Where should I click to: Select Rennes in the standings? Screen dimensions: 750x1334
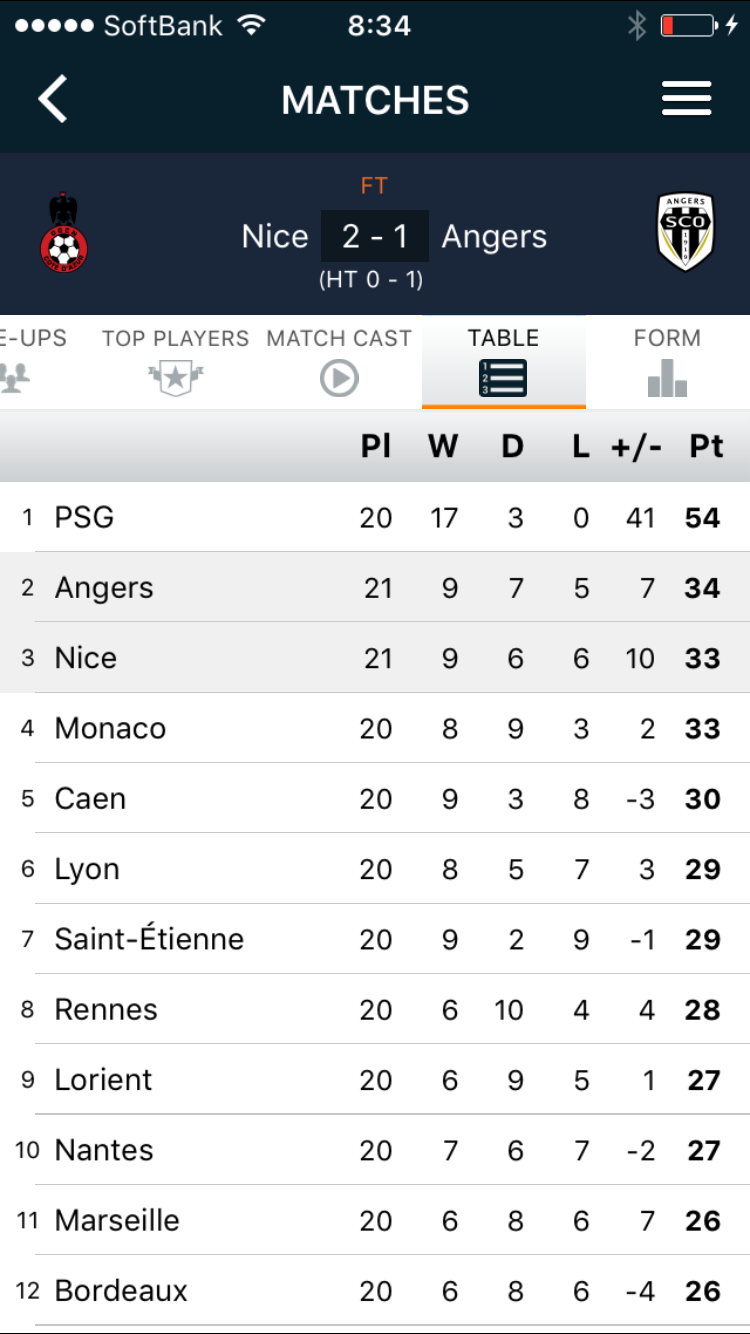(375, 1009)
